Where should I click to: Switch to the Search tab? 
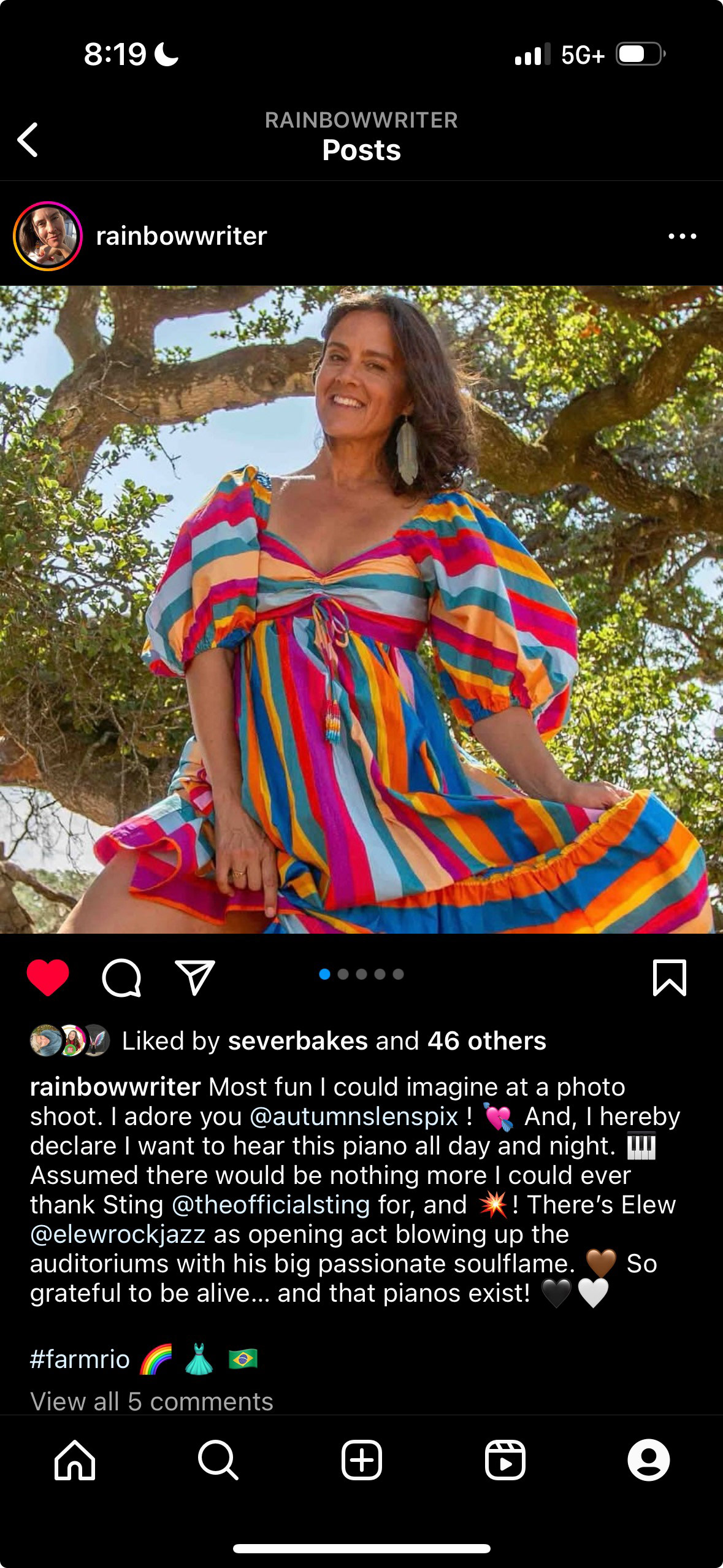pyautogui.click(x=218, y=1460)
